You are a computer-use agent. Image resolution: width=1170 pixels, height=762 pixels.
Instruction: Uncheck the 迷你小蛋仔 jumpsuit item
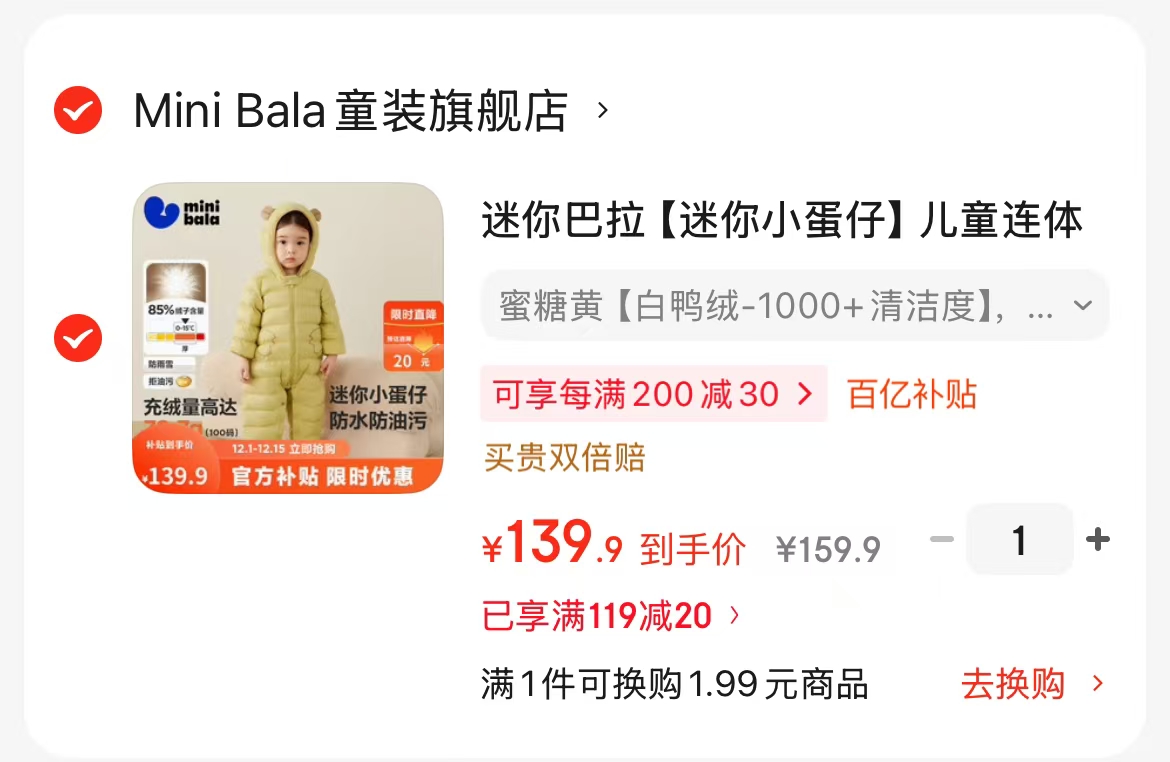(77, 338)
